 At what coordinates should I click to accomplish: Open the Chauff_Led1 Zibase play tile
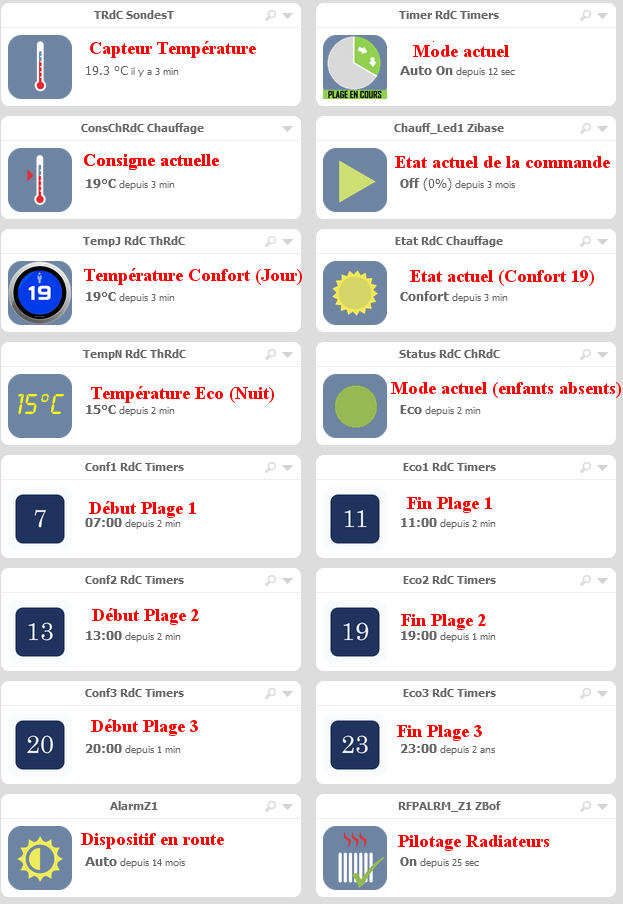click(355, 180)
